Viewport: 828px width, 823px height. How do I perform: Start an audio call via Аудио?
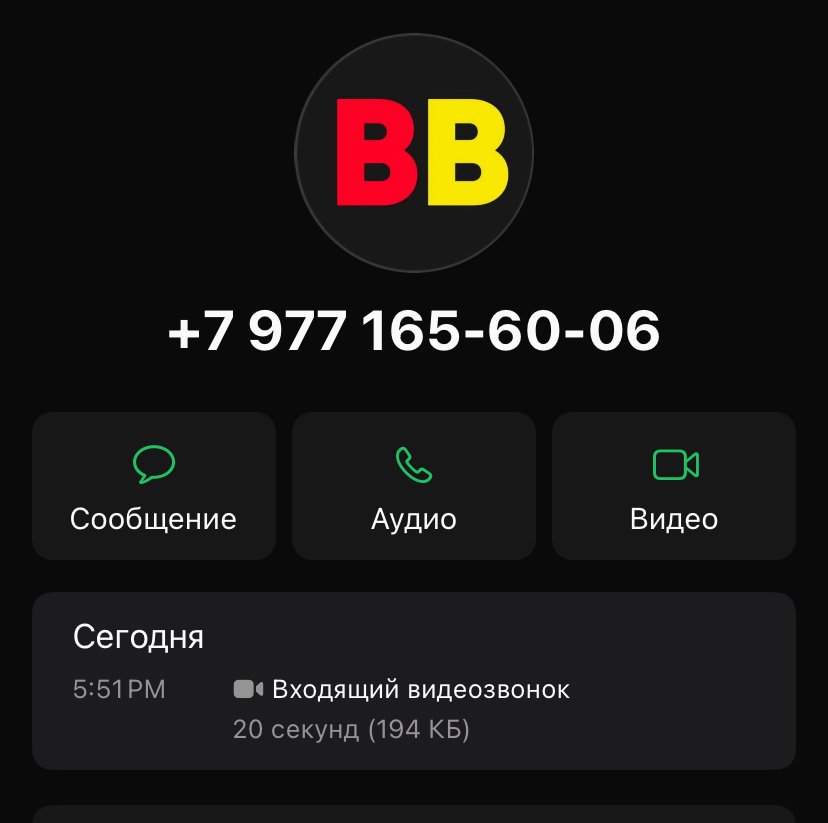pyautogui.click(x=413, y=486)
